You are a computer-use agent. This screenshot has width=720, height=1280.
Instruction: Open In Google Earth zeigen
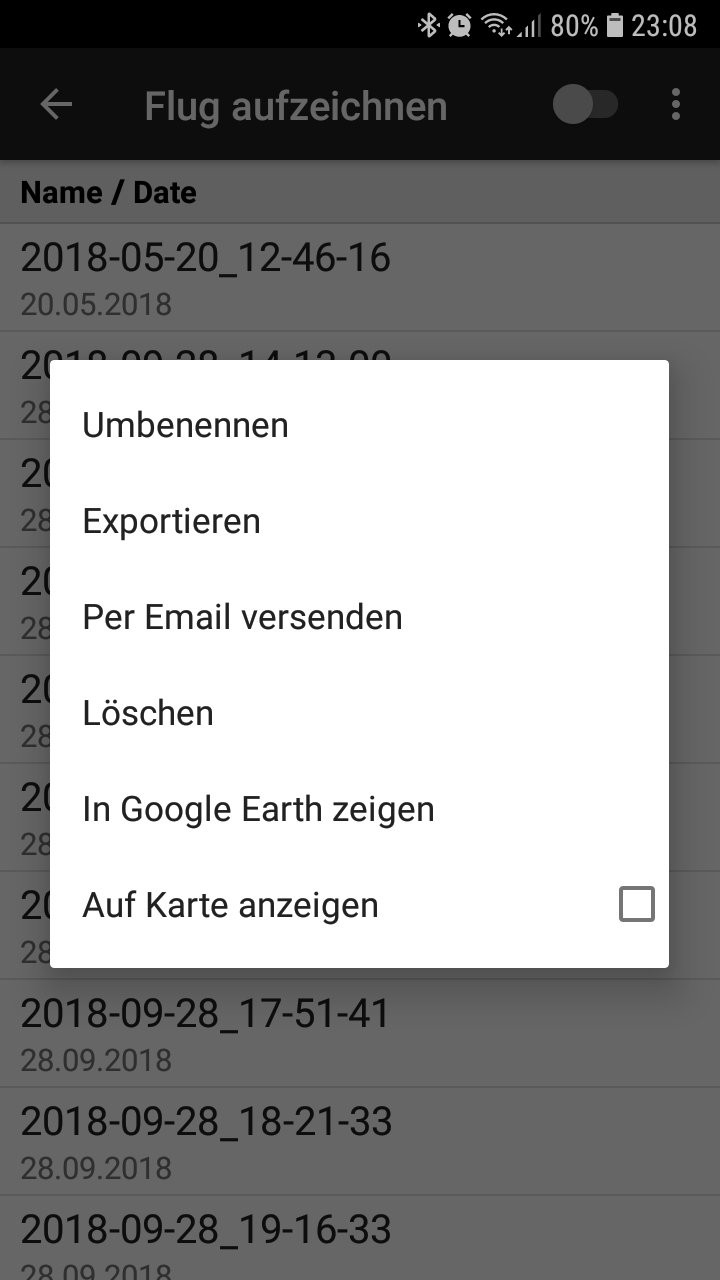359,809
